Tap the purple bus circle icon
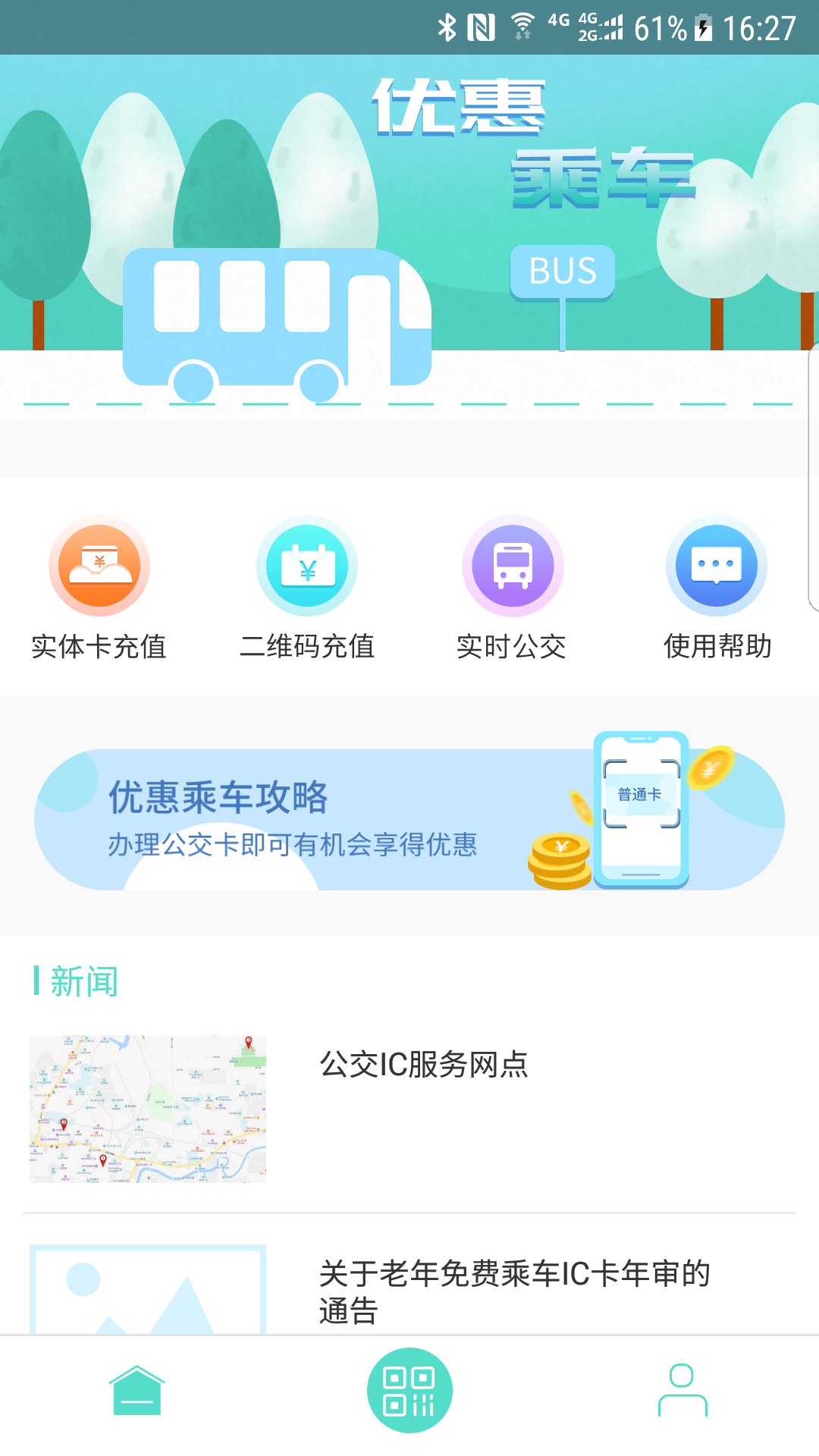Screen dimensions: 819x1456 [x=512, y=566]
